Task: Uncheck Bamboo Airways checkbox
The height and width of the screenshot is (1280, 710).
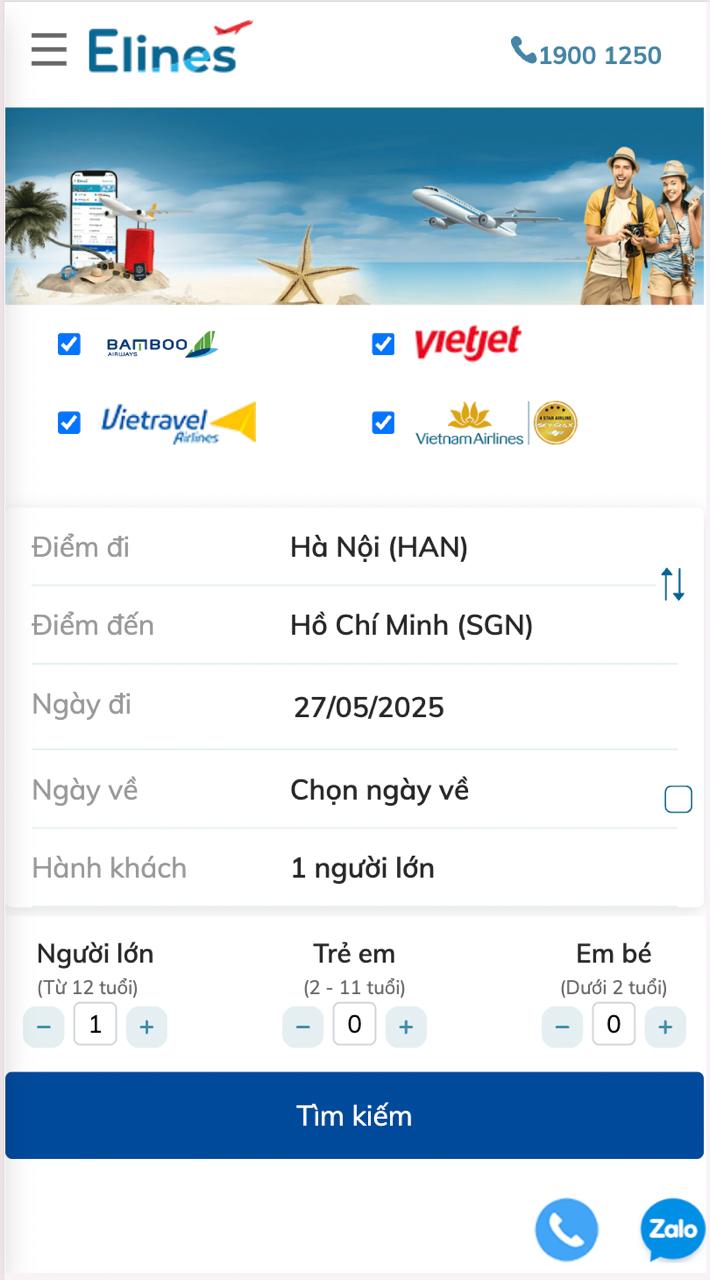Action: click(x=69, y=344)
